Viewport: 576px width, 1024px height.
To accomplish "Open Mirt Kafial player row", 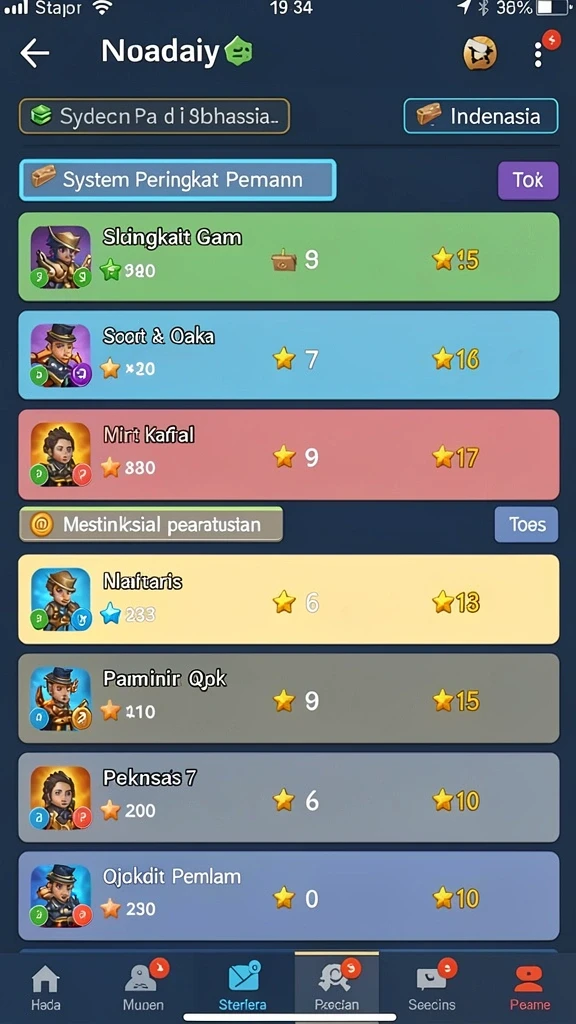I will (289, 455).
